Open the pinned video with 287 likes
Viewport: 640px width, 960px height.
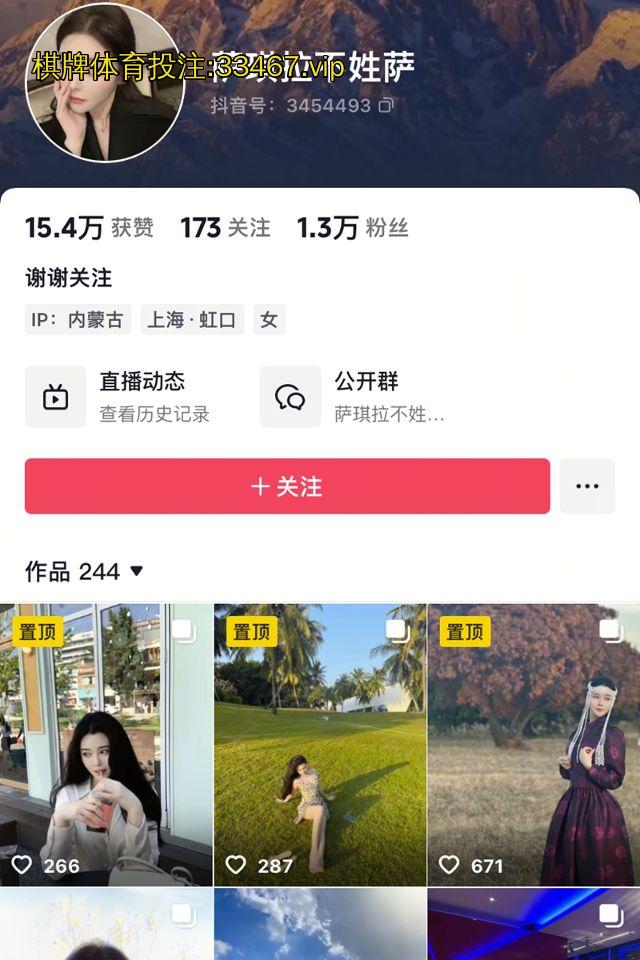[320, 744]
